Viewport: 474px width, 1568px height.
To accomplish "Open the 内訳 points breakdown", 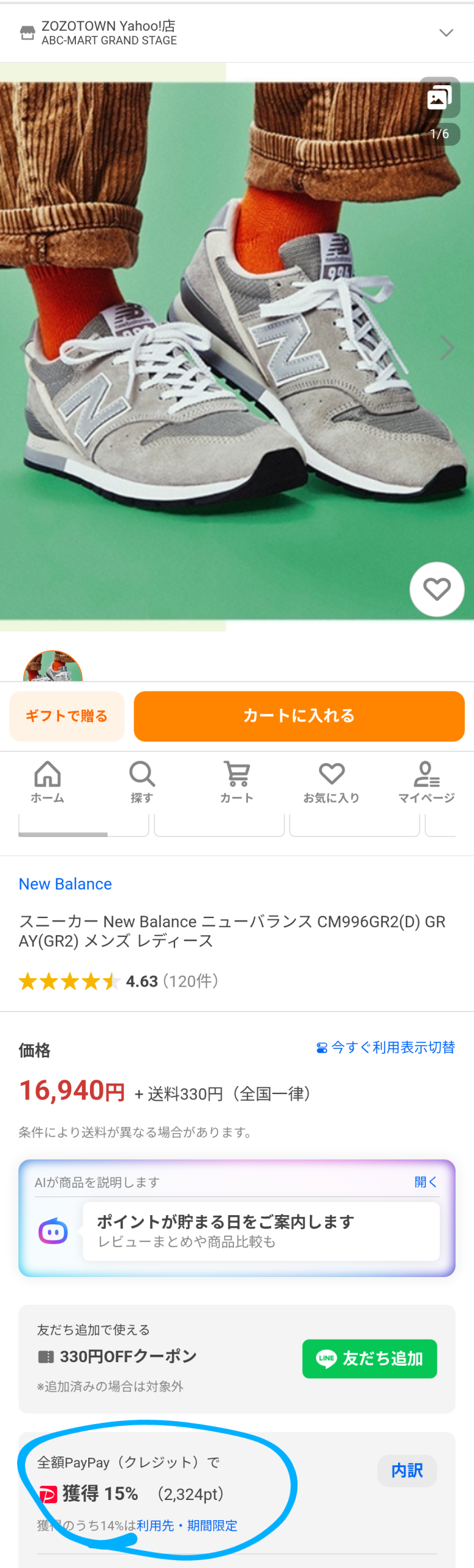I will tap(407, 1470).
